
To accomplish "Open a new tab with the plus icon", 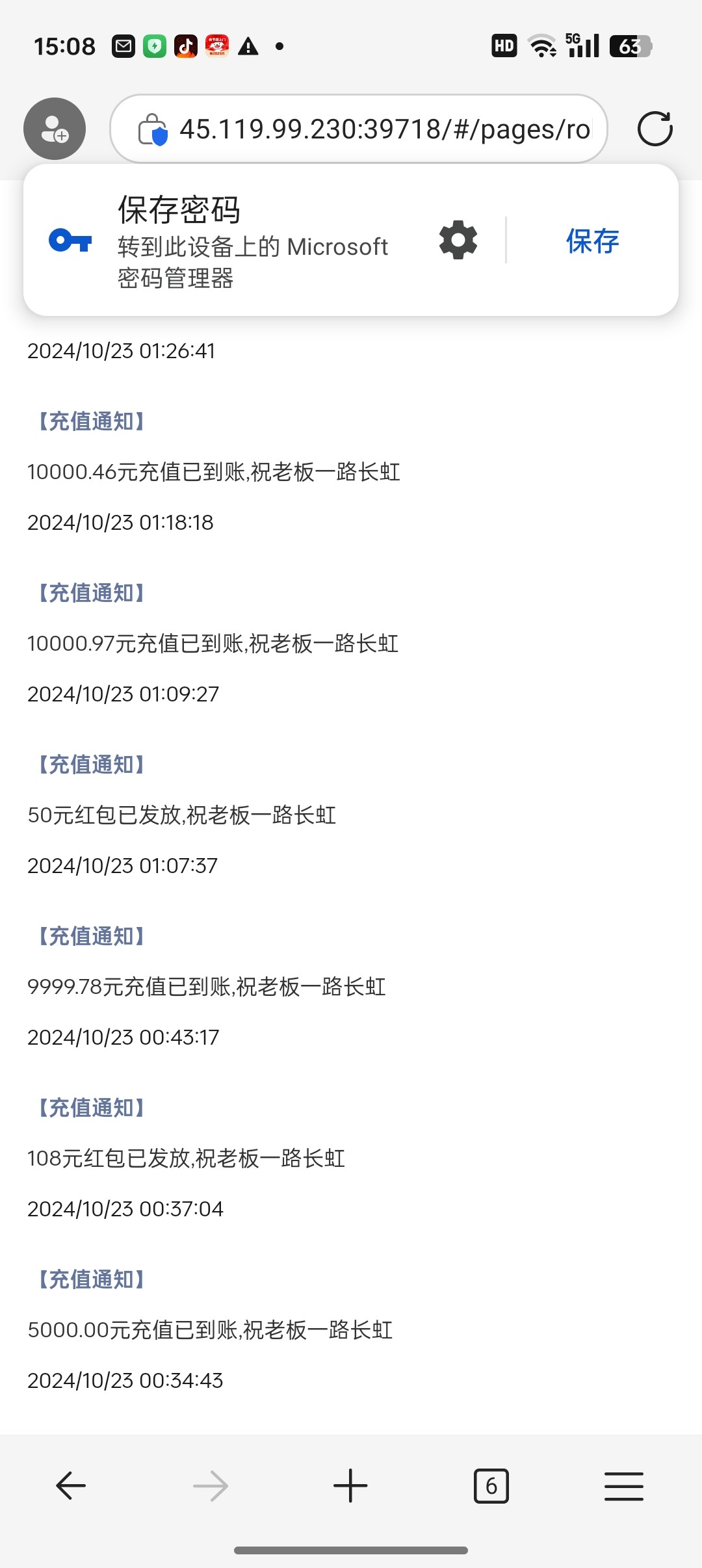I will pos(350,1485).
